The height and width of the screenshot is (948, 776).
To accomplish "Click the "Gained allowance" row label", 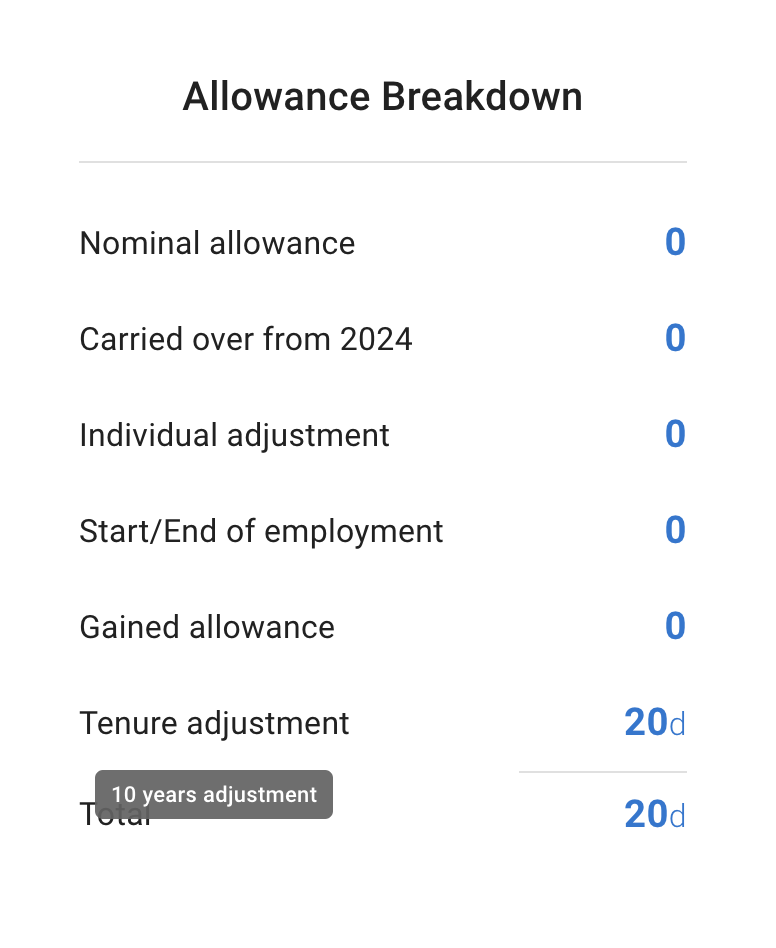I will (207, 626).
